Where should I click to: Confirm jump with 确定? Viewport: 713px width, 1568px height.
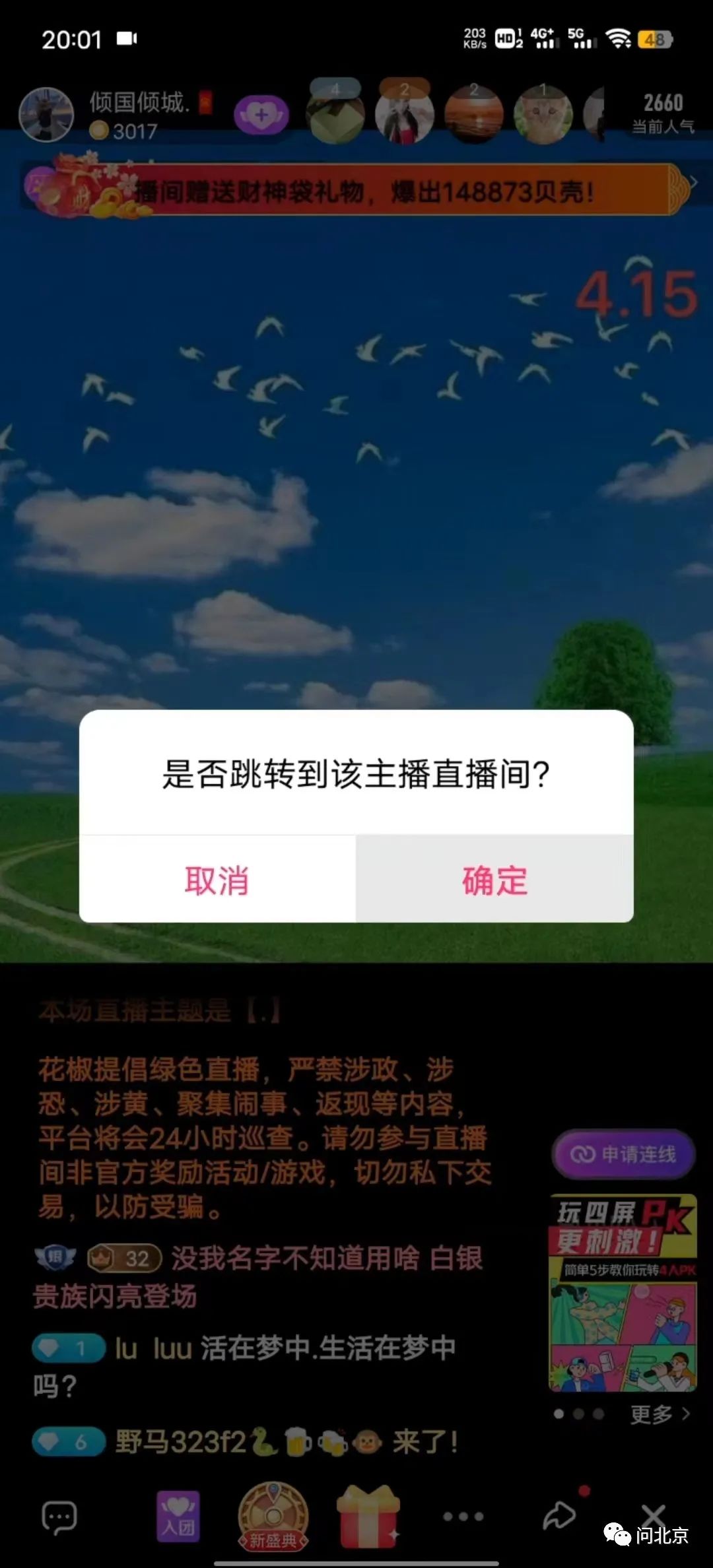pos(494,880)
